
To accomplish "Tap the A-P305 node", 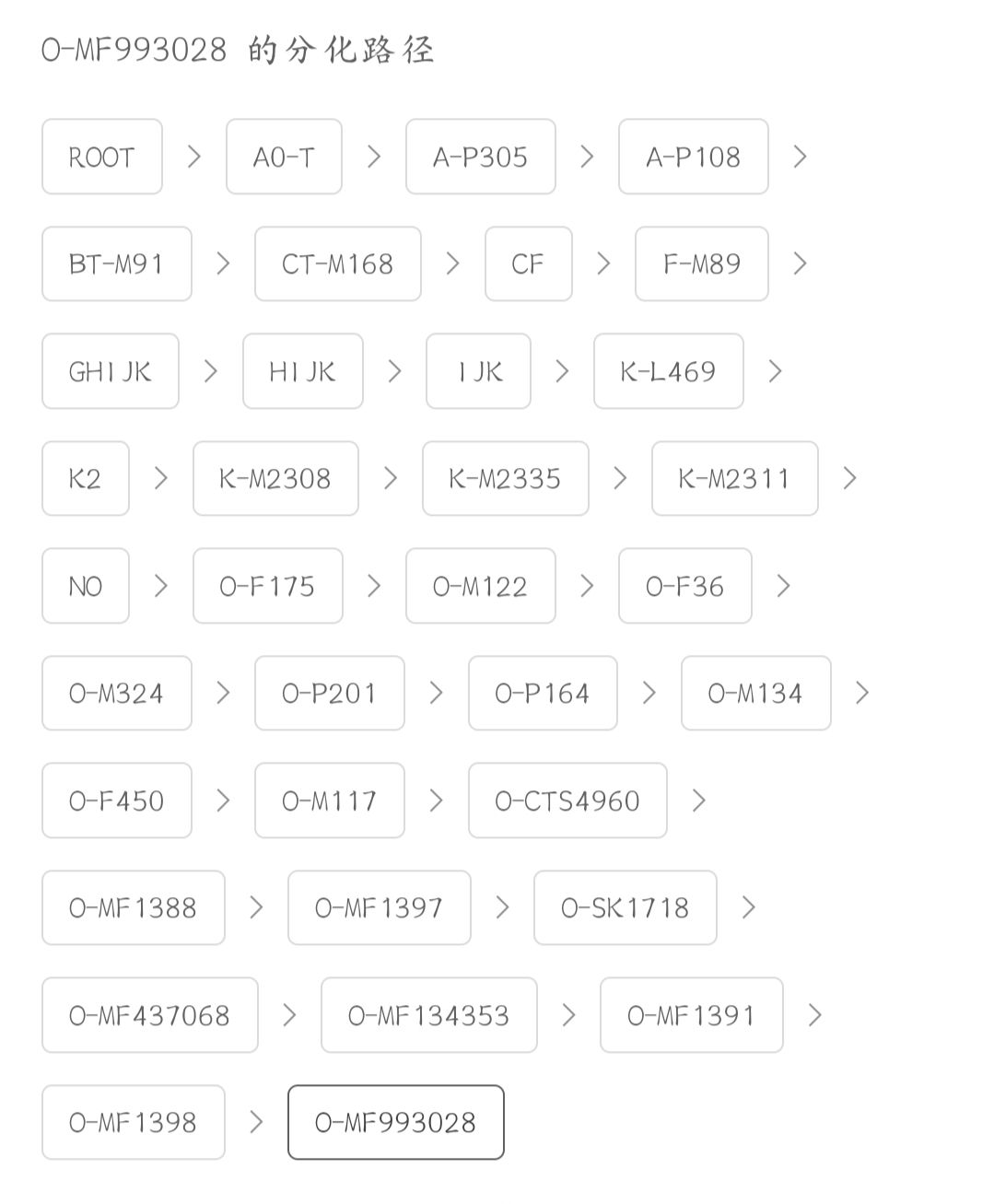I will click(x=480, y=157).
